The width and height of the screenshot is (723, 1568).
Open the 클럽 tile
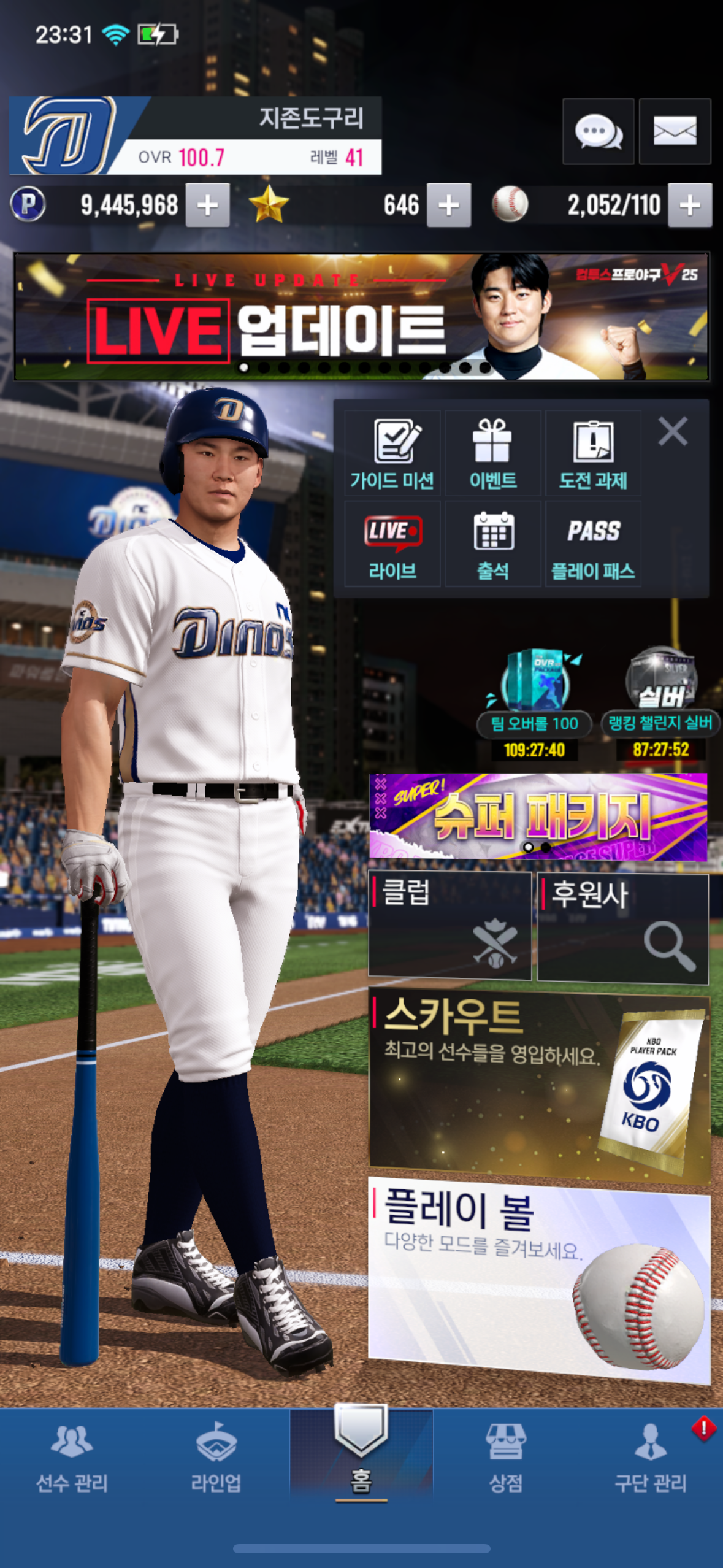pos(449,926)
